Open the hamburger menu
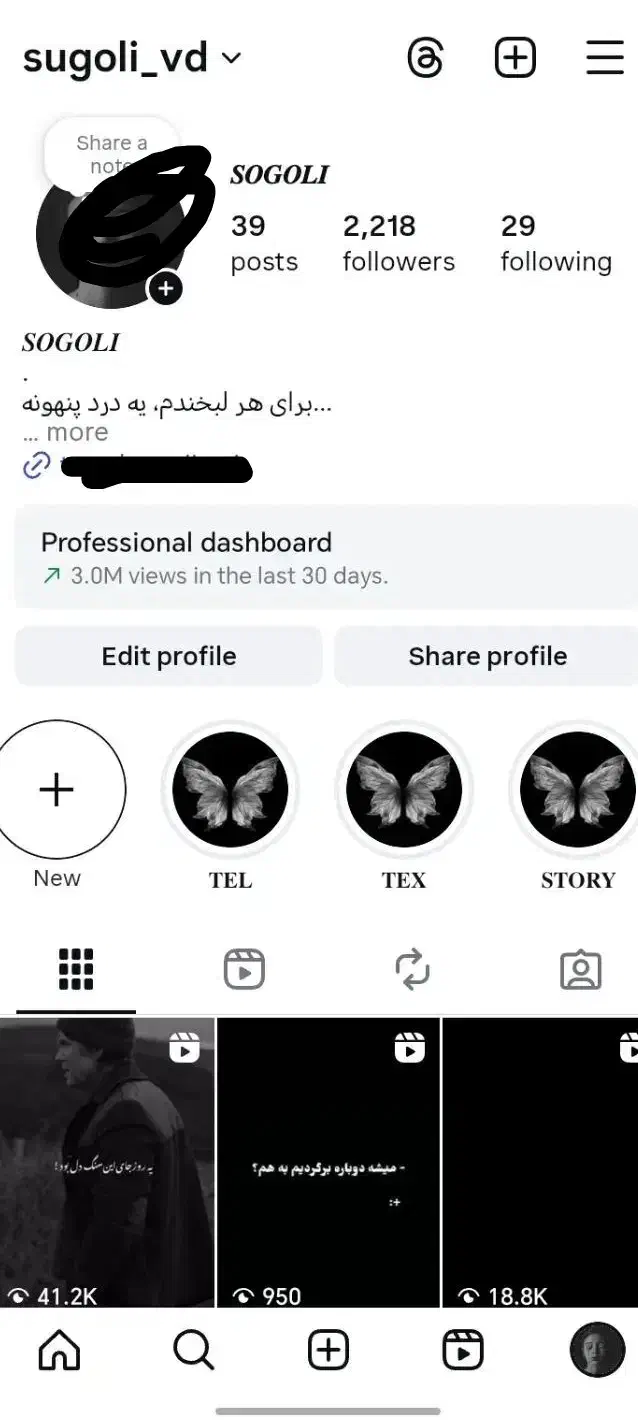Image resolution: width=638 pixels, height=1425 pixels. [x=604, y=58]
